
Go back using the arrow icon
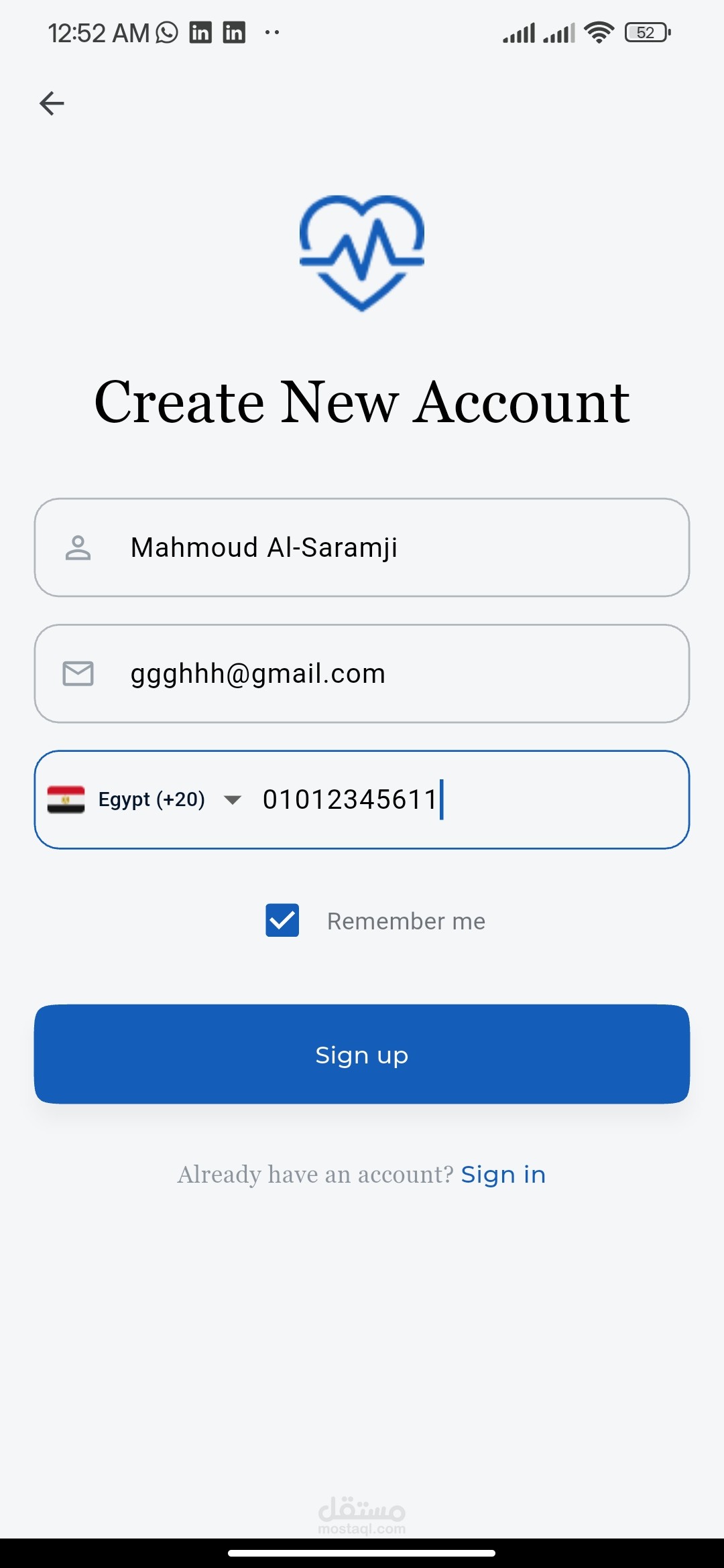pos(52,103)
